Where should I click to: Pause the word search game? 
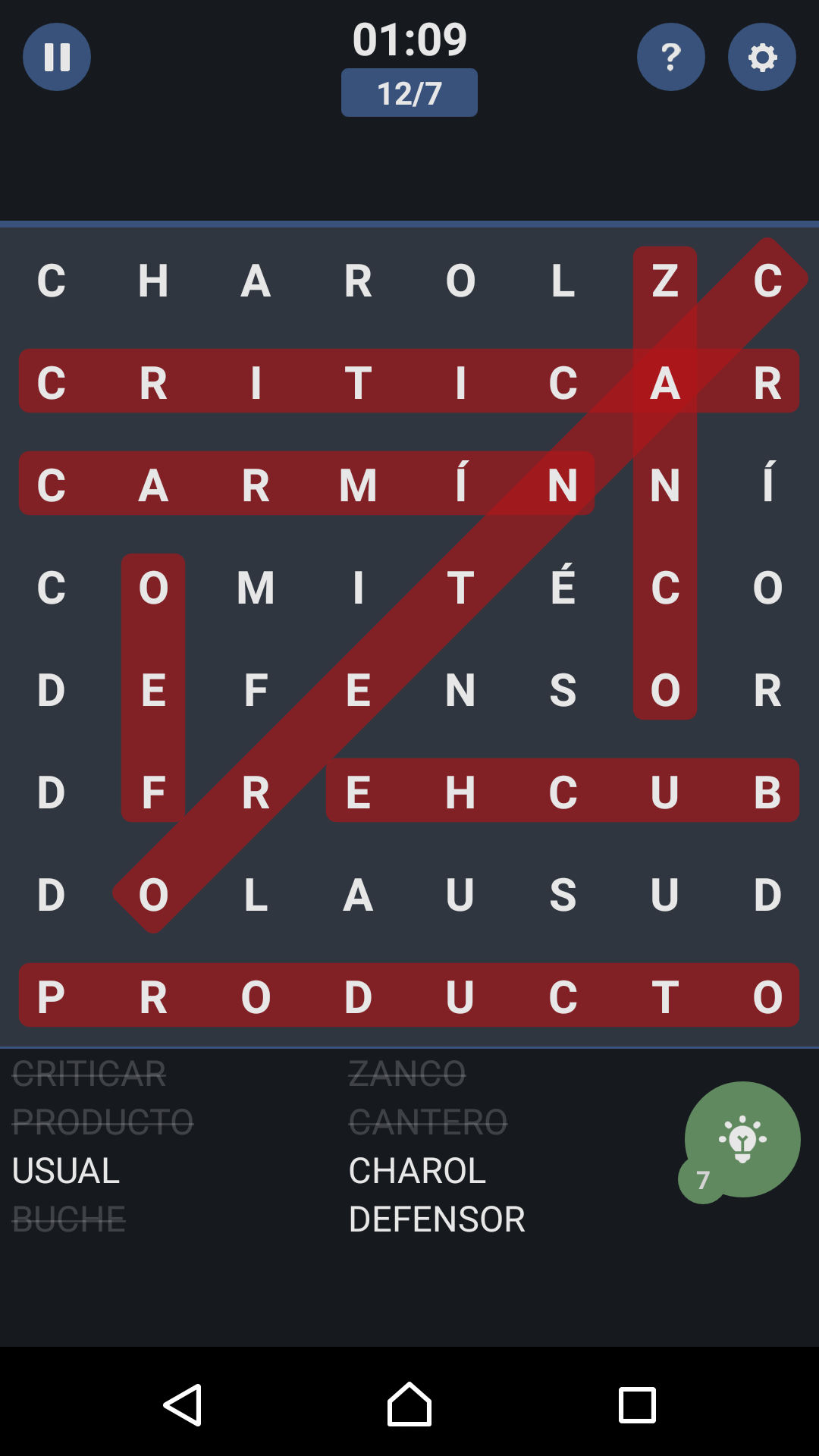point(56,56)
